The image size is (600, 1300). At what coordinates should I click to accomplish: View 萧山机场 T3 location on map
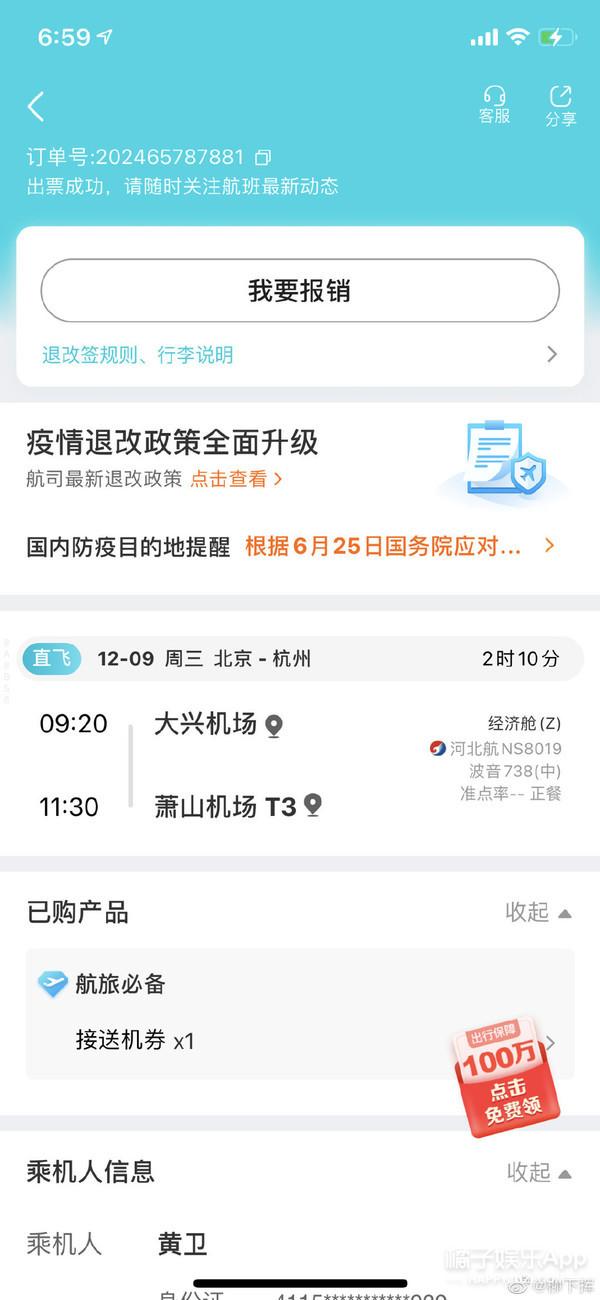[313, 805]
